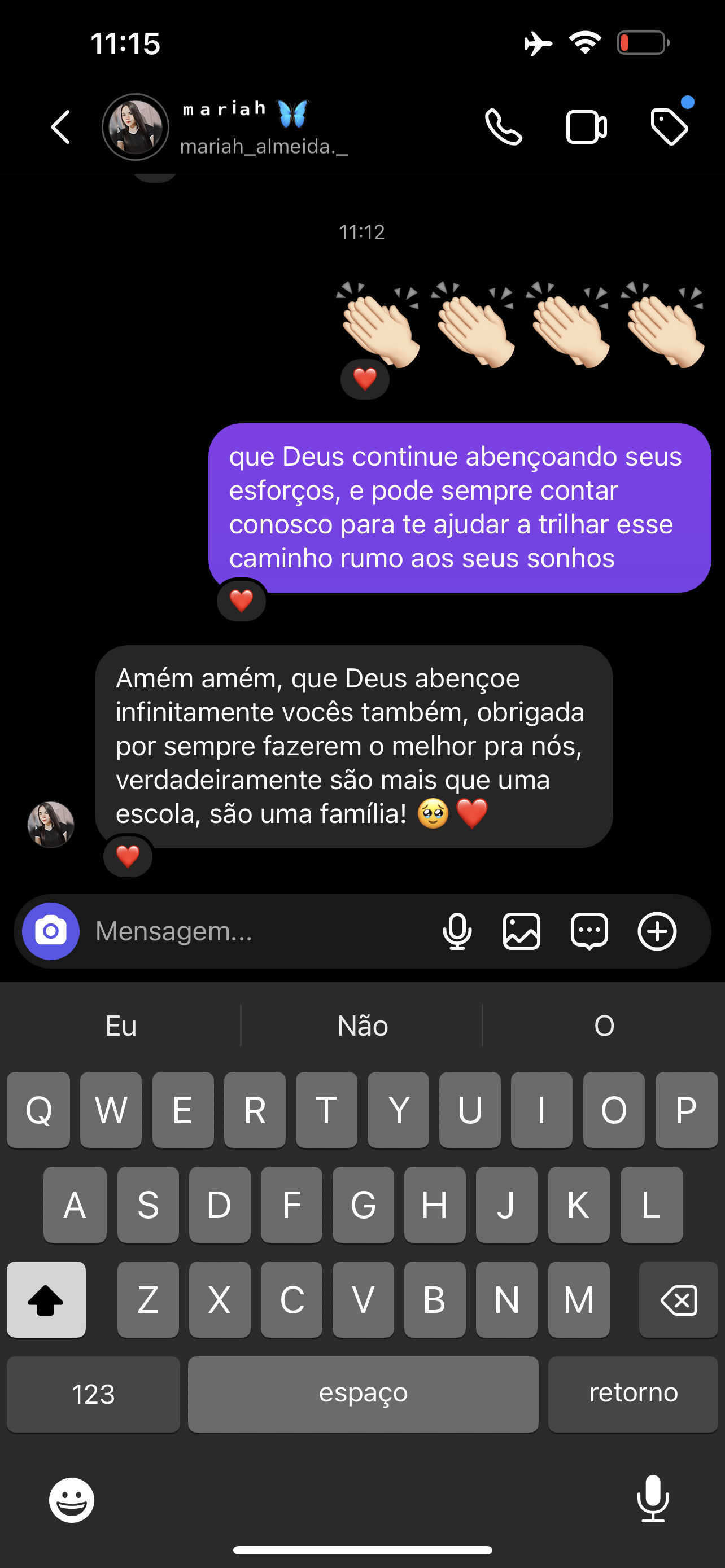This screenshot has width=725, height=1568.
Task: Open saved quick replies bubble icon
Action: pyautogui.click(x=589, y=931)
